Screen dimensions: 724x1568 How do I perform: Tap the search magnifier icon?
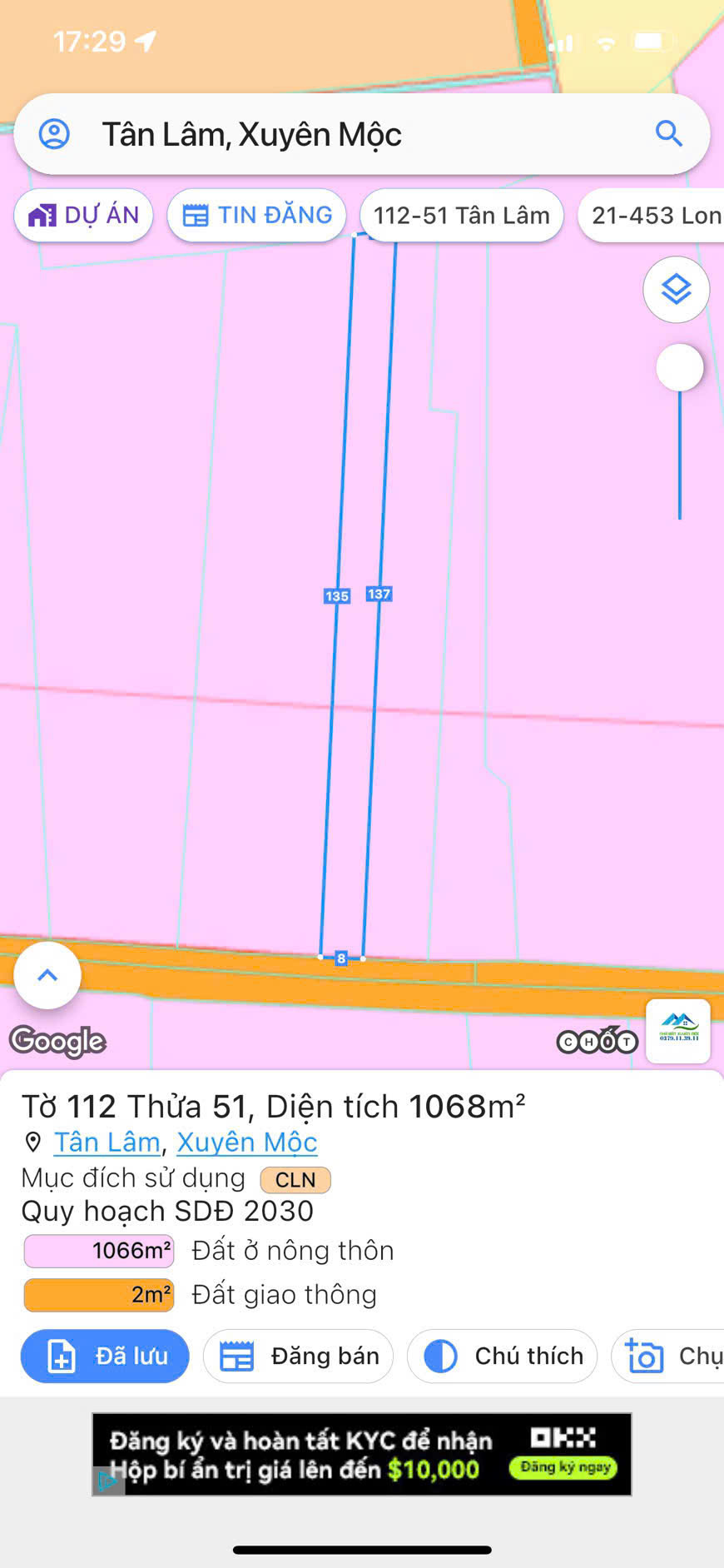point(668,134)
